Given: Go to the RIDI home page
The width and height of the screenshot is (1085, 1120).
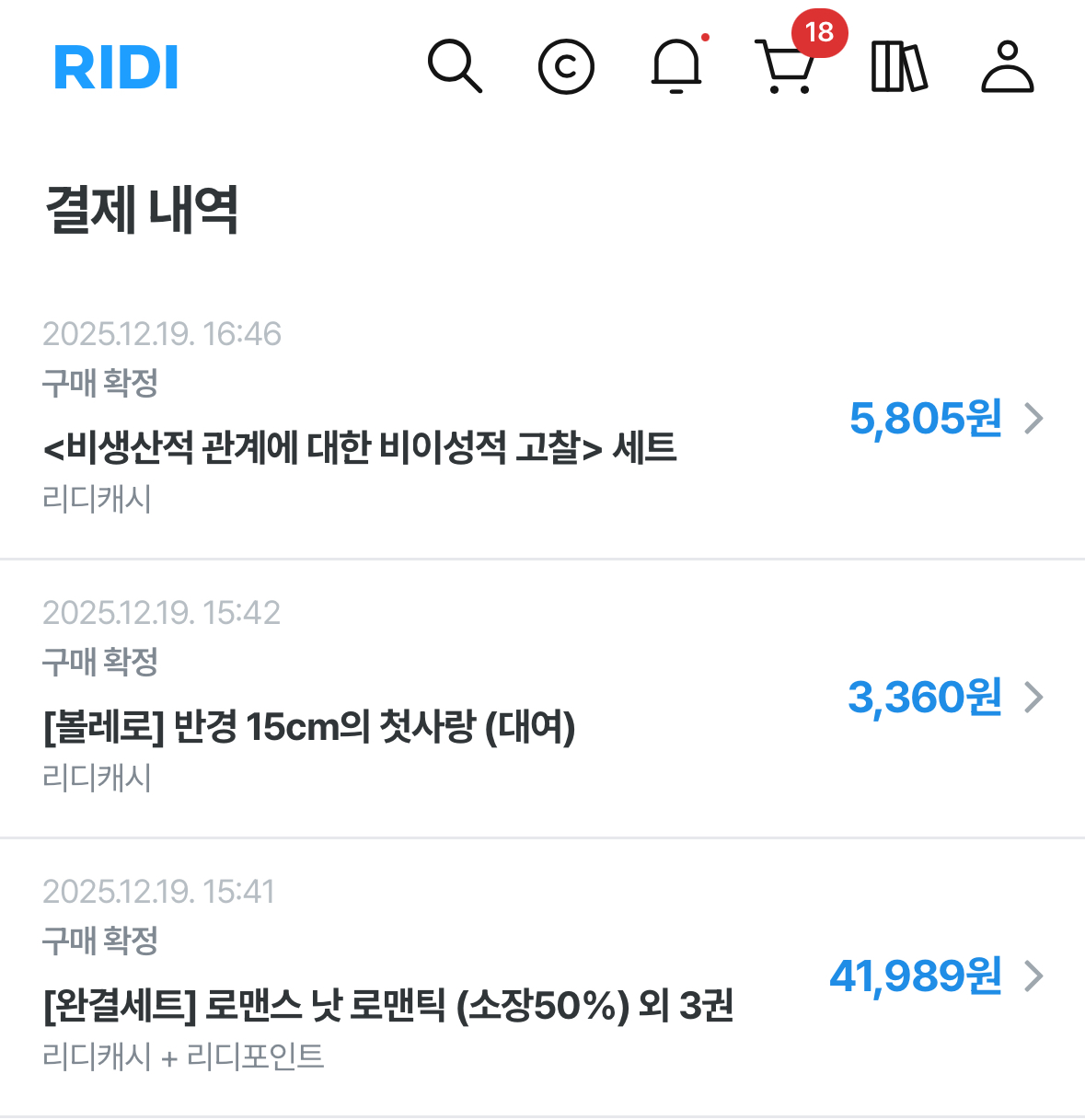Looking at the screenshot, I should pos(116,68).
